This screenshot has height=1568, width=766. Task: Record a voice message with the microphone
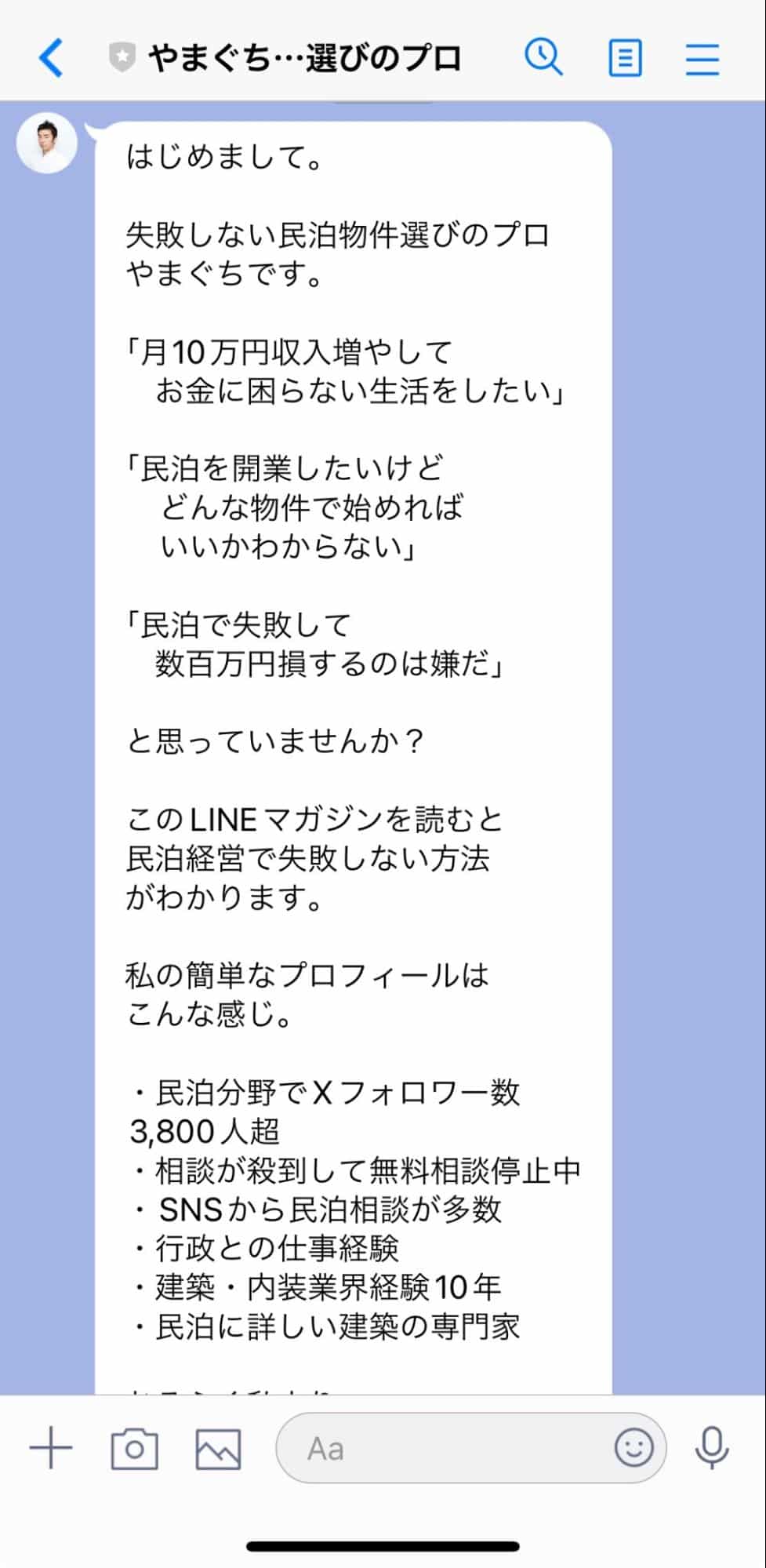(x=712, y=1448)
